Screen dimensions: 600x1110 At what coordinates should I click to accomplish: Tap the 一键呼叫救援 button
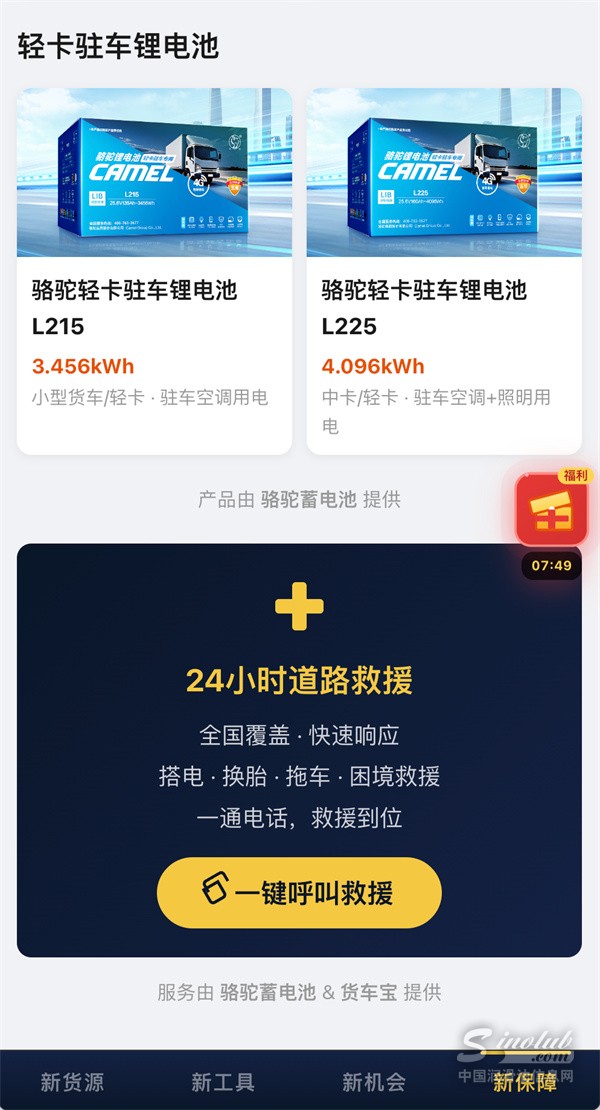pyautogui.click(x=299, y=892)
